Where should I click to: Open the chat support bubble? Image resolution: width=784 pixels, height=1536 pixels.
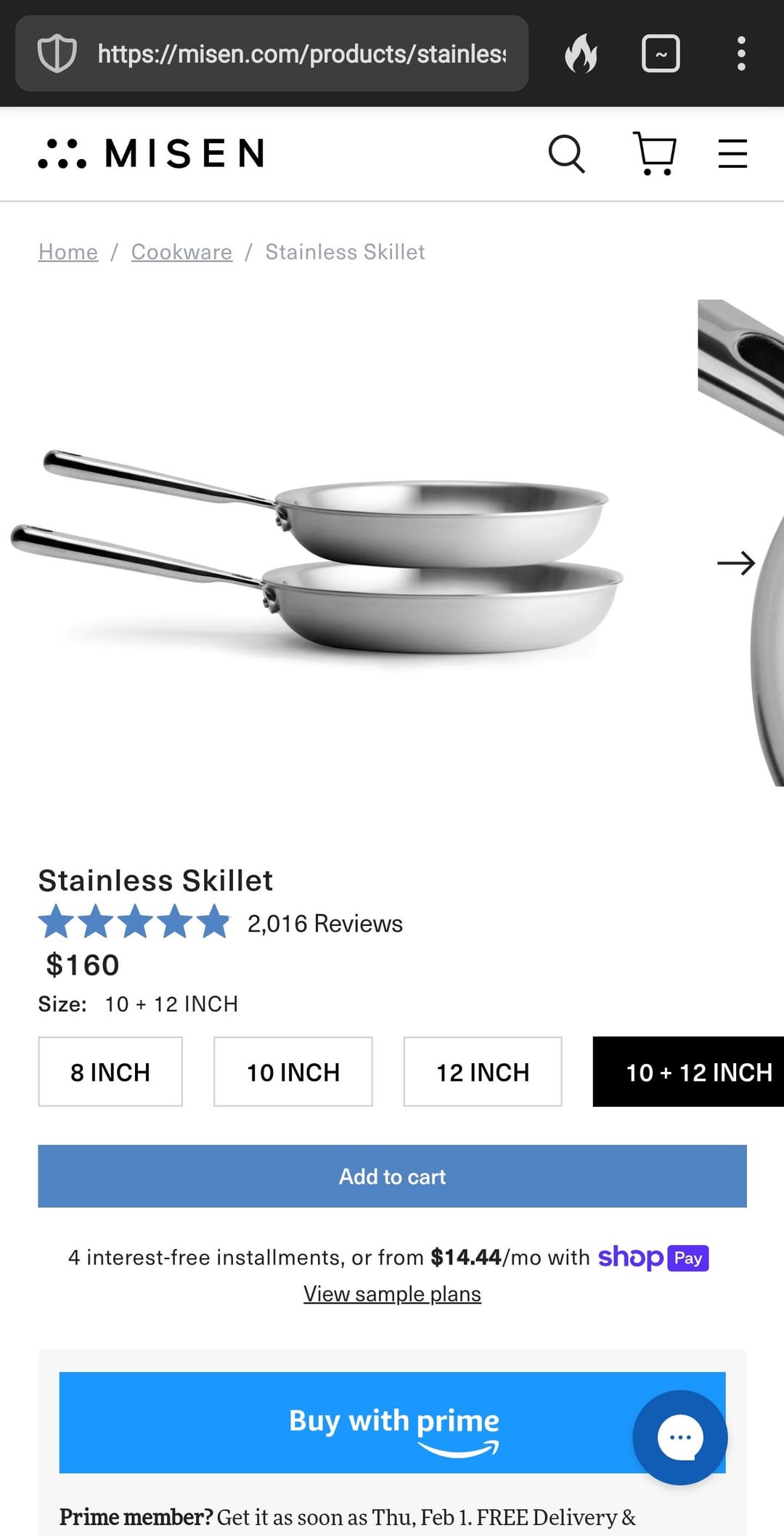[x=680, y=1437]
